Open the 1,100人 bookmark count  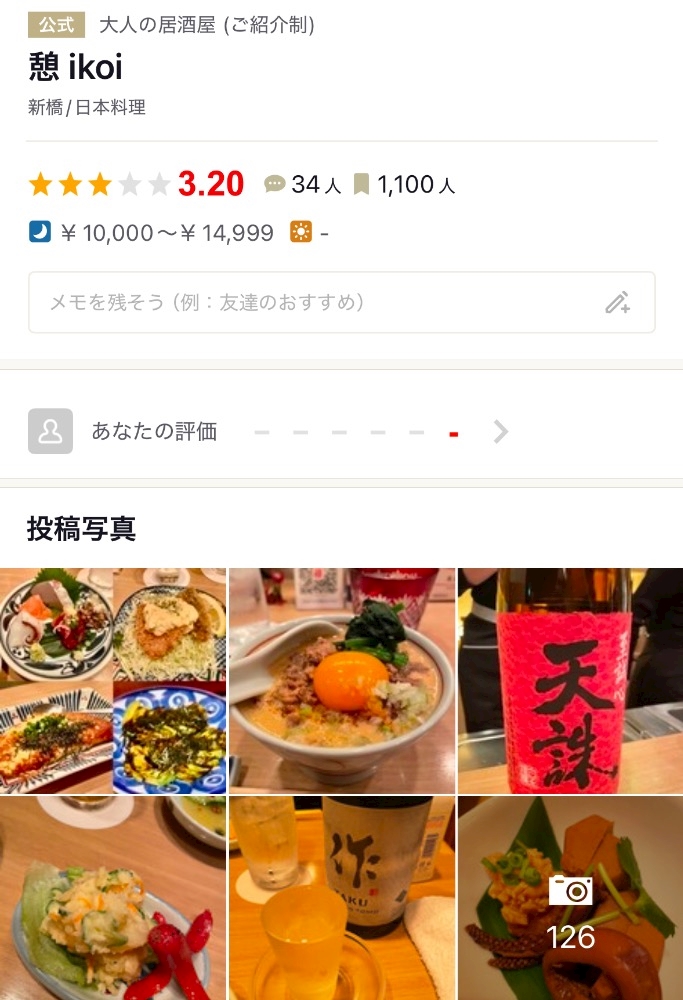[404, 184]
